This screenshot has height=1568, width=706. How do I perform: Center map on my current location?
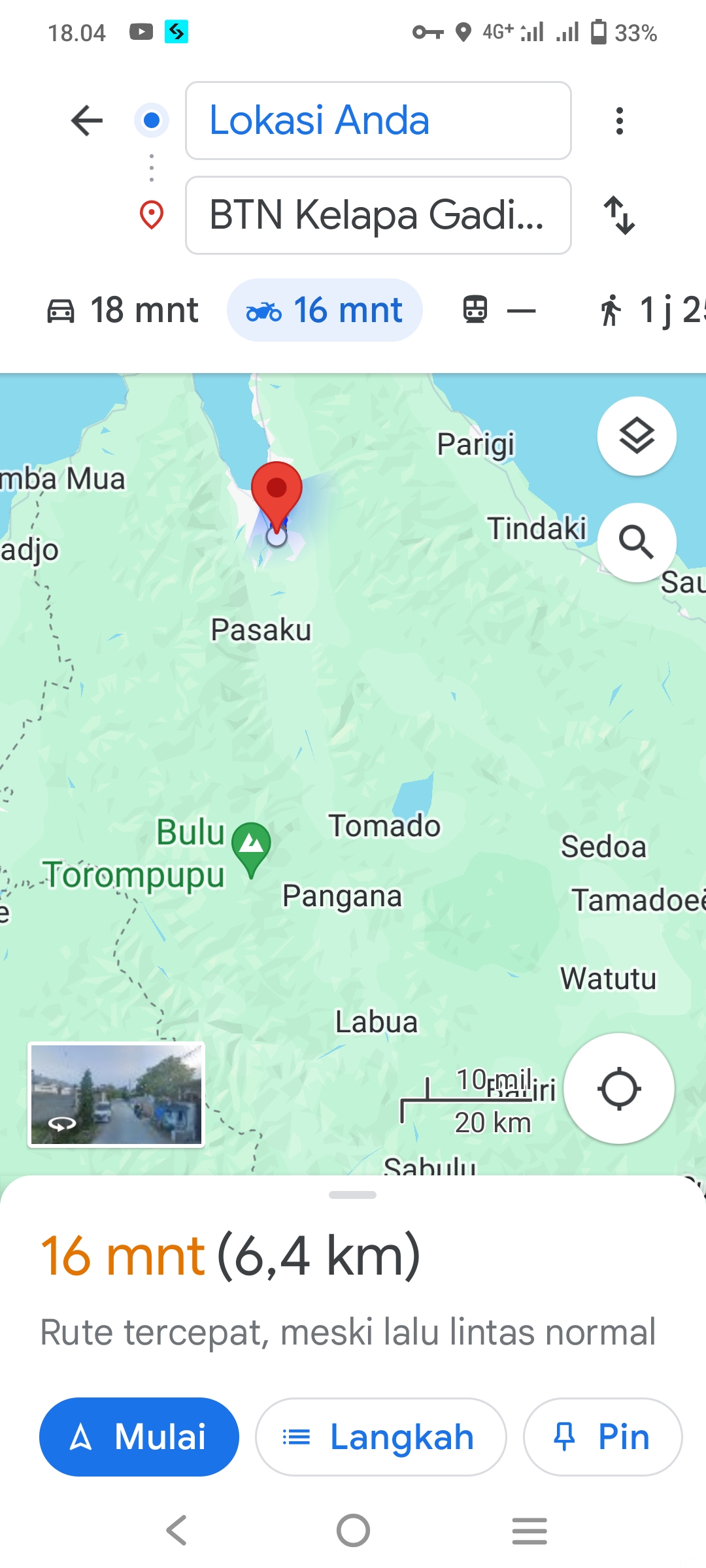[619, 1088]
